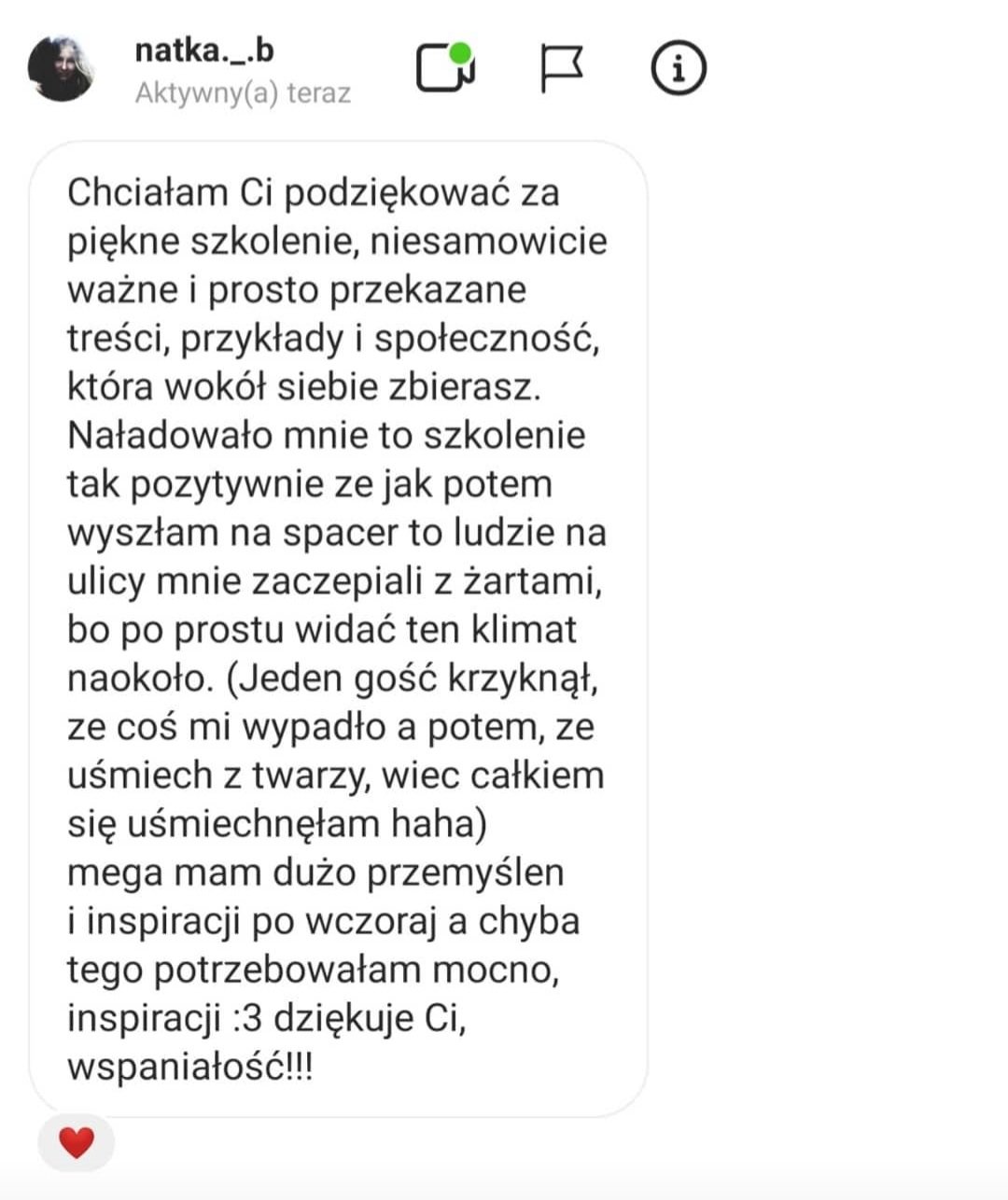1008x1200 pixels.
Task: Tap the heart reaction under the message
Action: (77, 1142)
